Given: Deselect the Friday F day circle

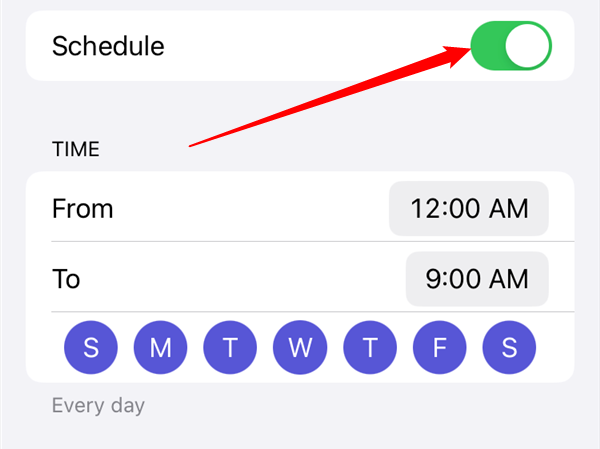Looking at the screenshot, I should coord(440,346).
